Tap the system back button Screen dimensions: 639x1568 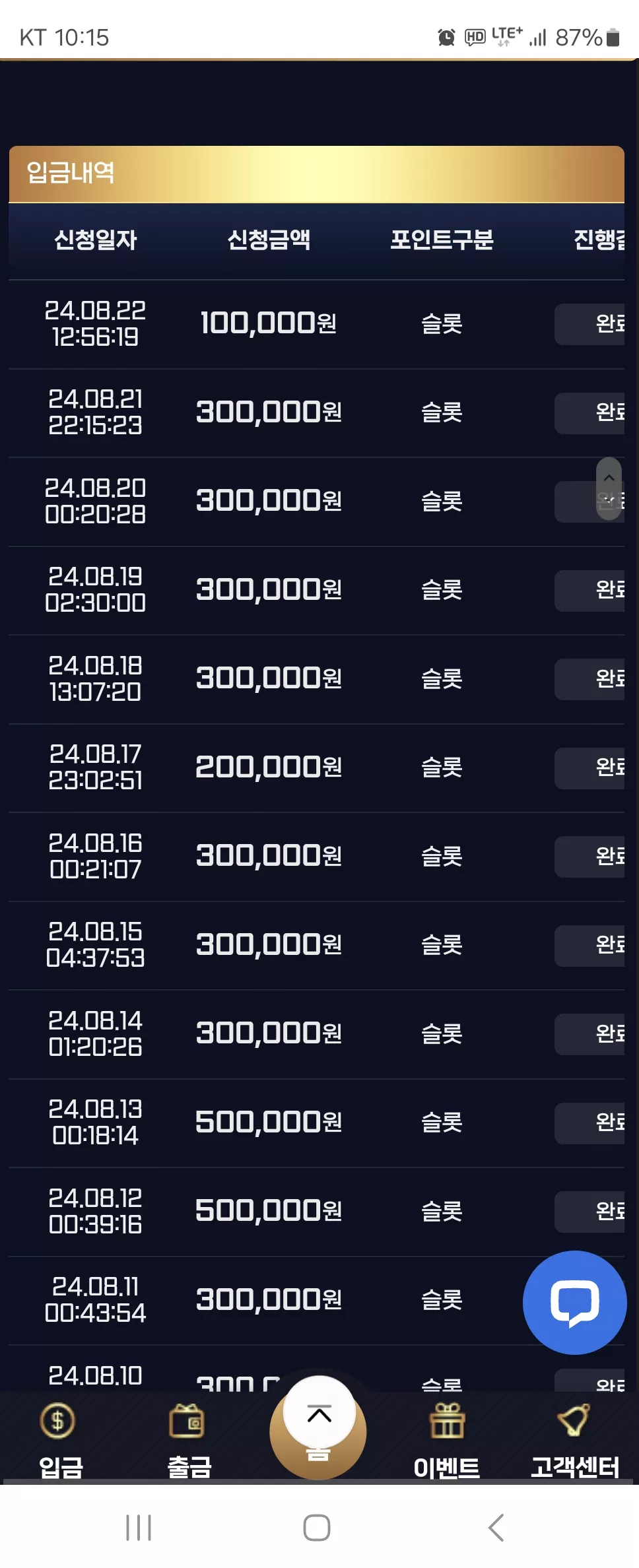coord(496,1527)
